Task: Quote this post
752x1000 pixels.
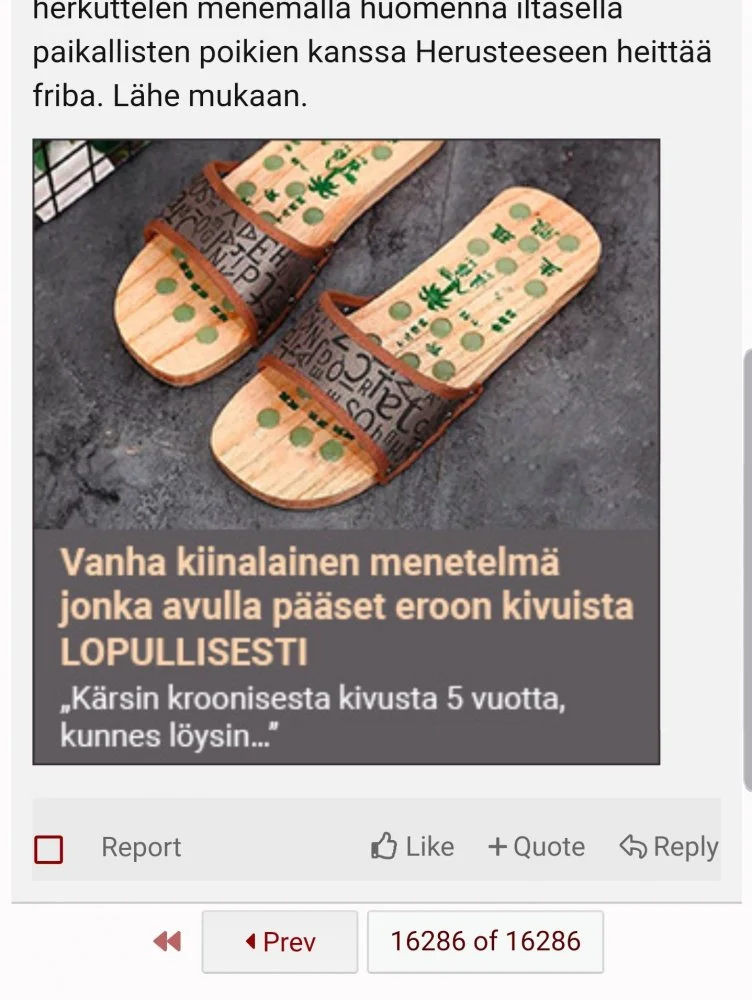Action: 536,847
